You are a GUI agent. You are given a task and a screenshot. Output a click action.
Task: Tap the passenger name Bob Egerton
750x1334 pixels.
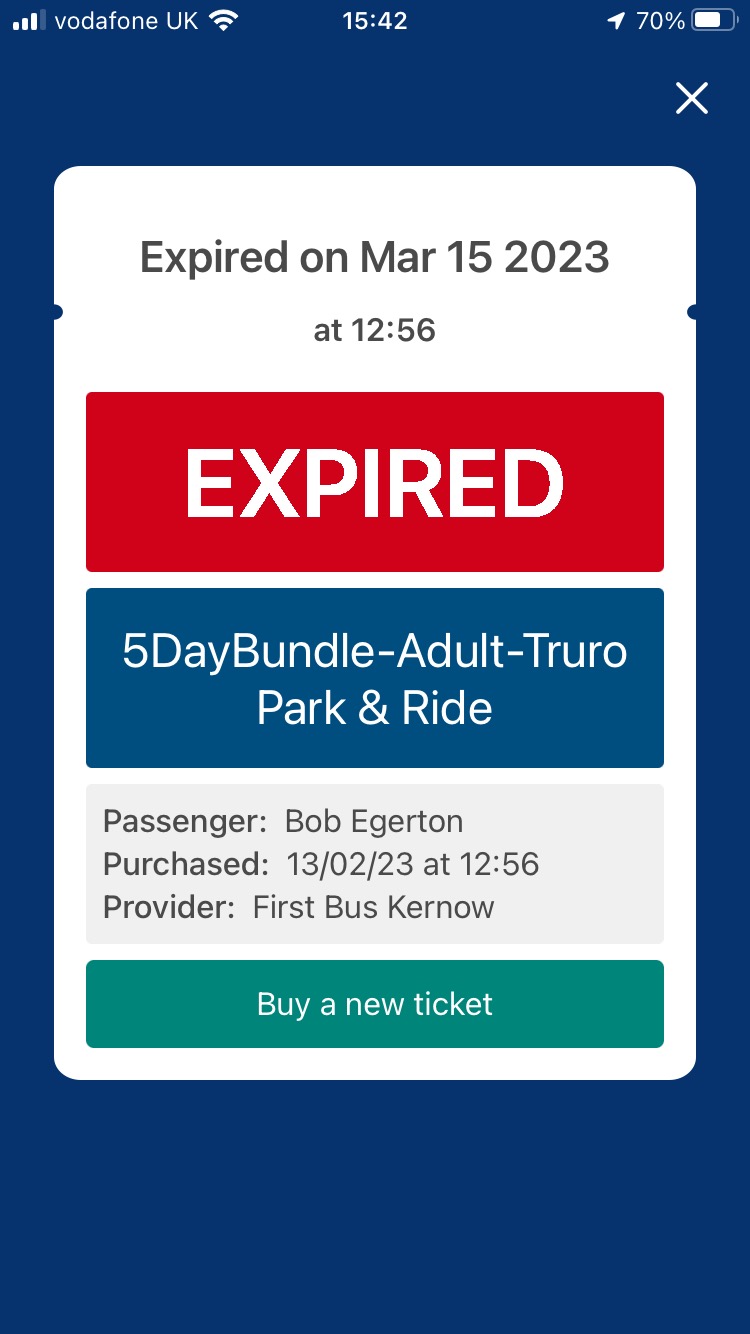pyautogui.click(x=373, y=820)
